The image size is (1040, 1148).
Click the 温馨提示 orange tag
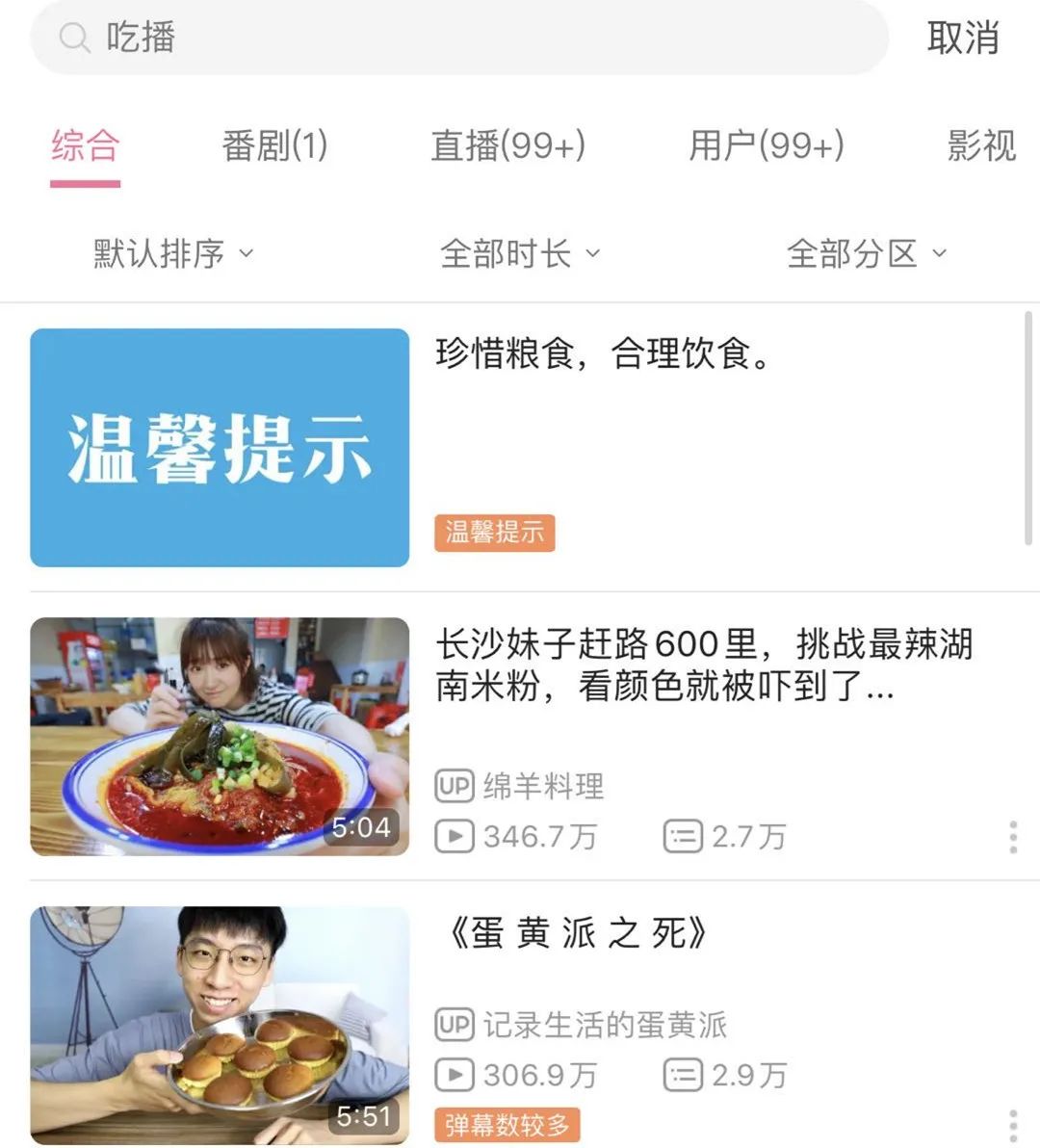tap(494, 532)
